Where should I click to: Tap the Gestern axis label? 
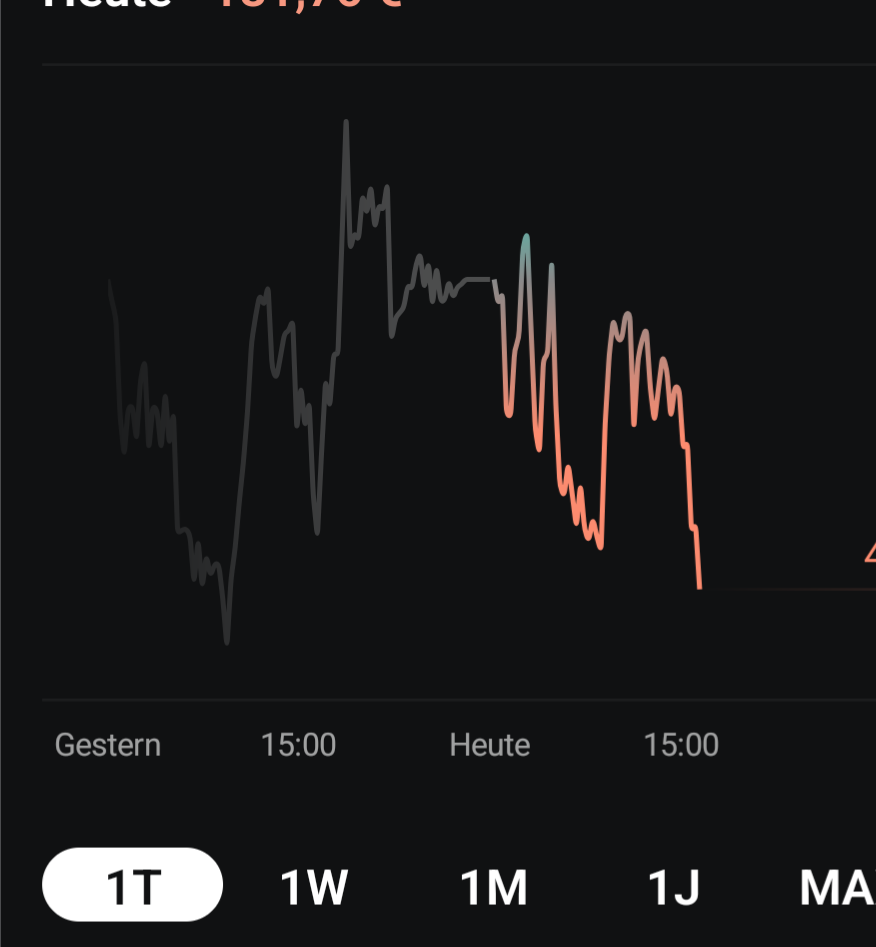(107, 744)
